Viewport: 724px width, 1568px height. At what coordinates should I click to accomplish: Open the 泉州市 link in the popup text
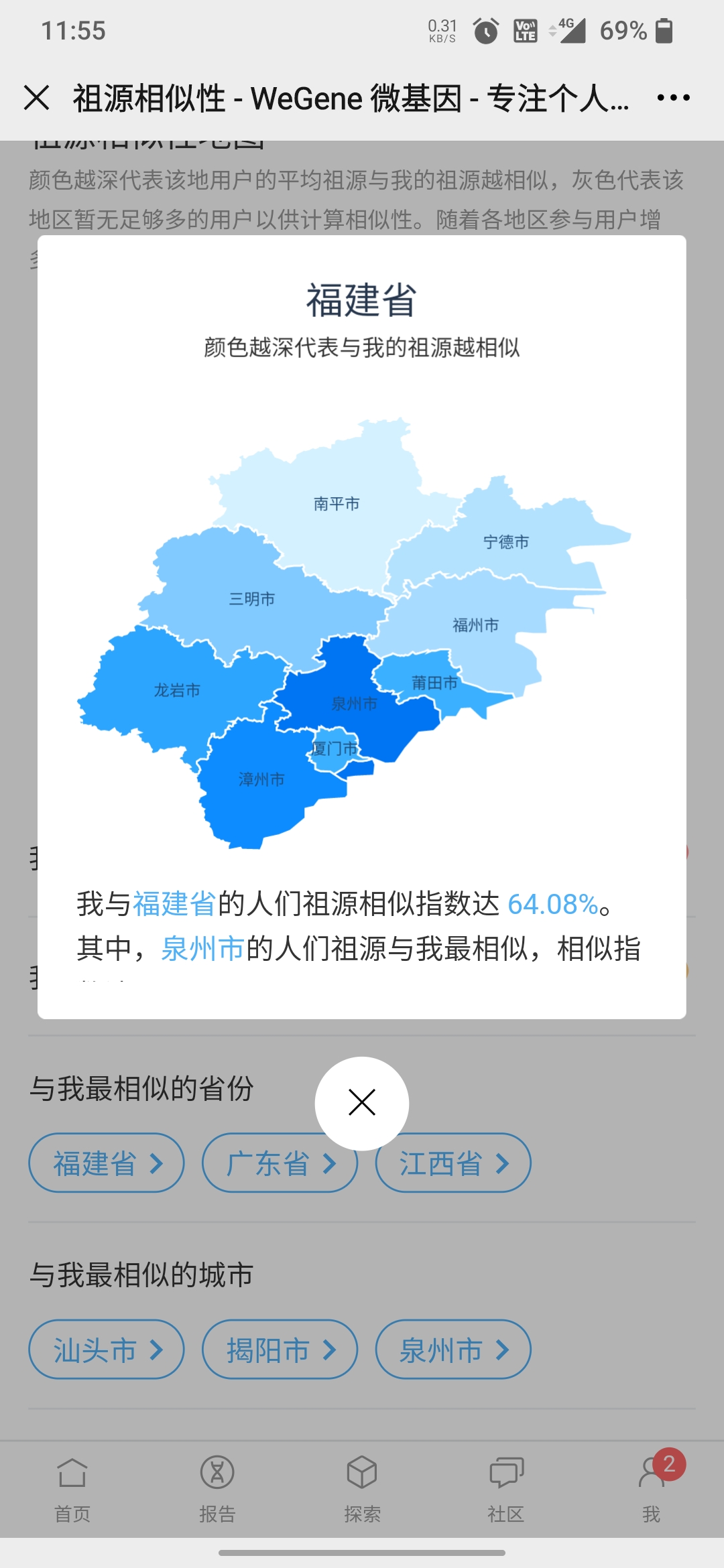pyautogui.click(x=202, y=949)
